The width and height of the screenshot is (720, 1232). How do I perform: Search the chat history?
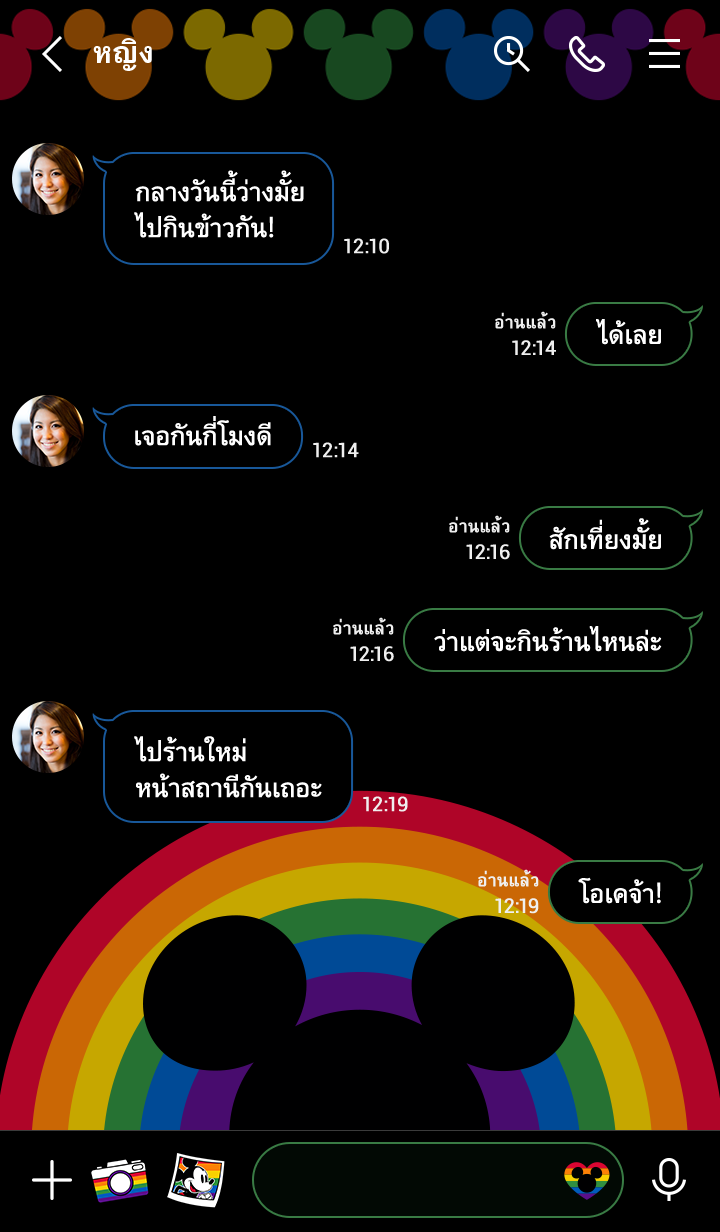point(512,54)
